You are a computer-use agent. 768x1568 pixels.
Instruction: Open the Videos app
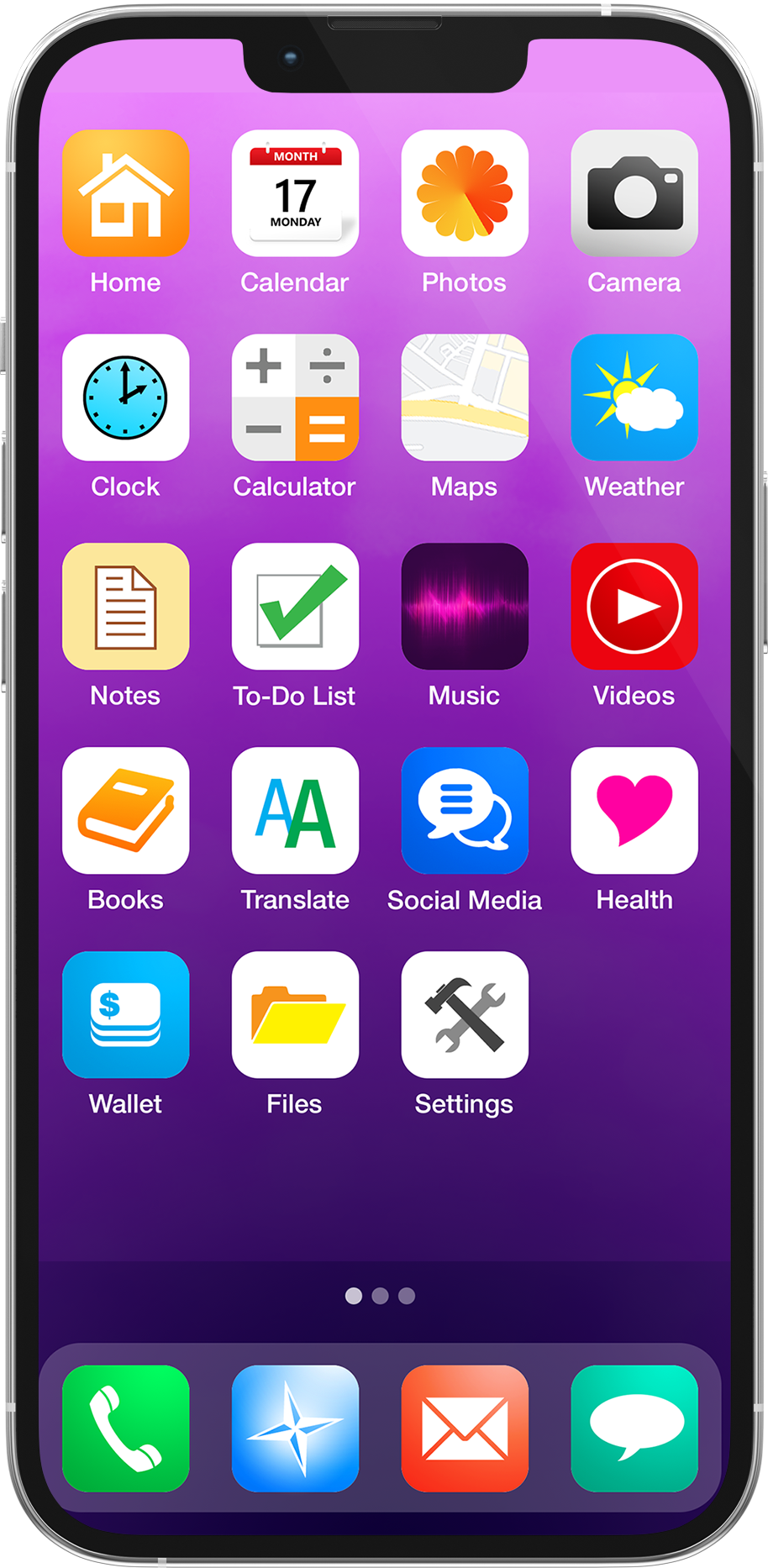(x=634, y=606)
